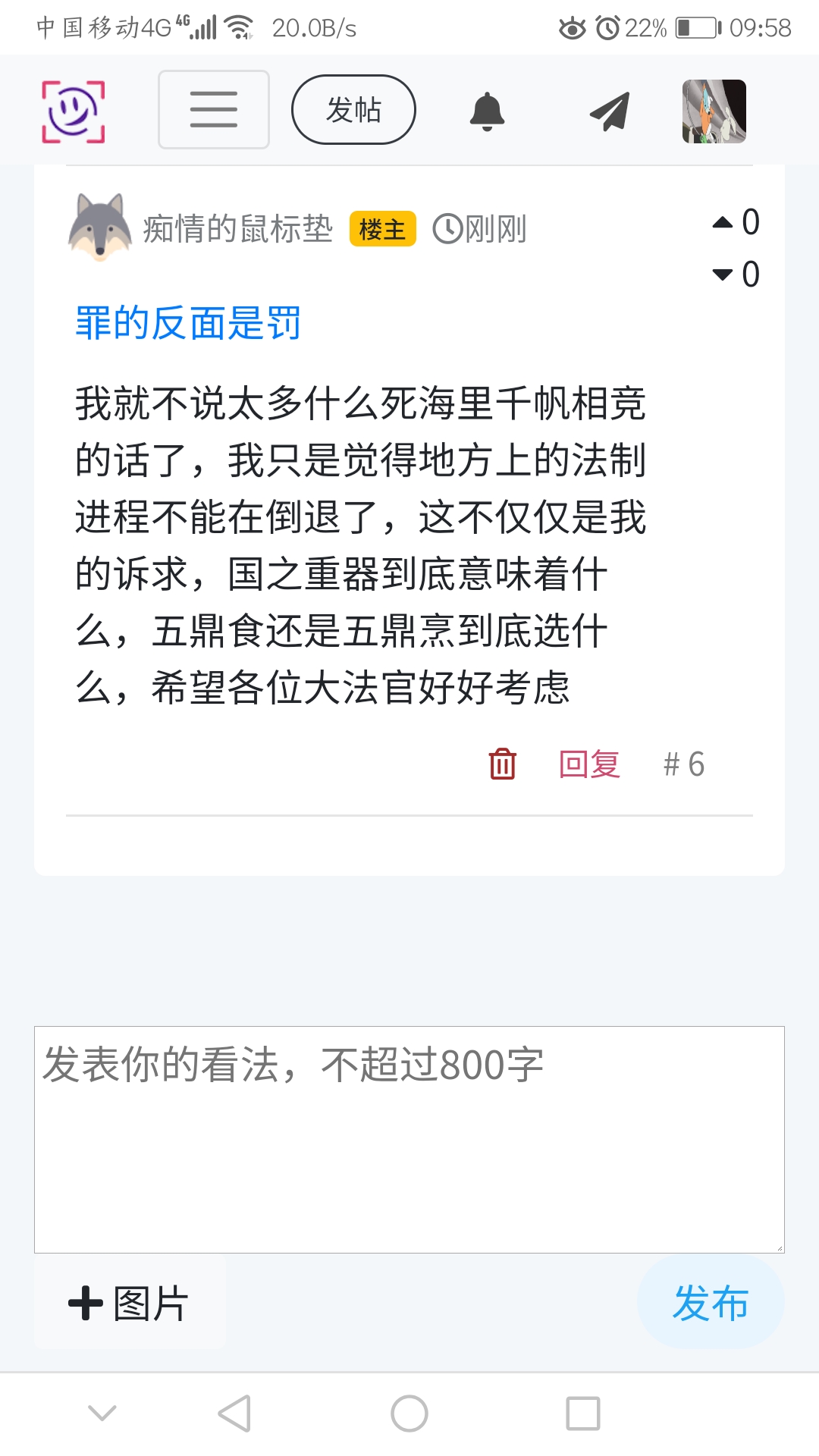Open messages via paper plane icon
The height and width of the screenshot is (1456, 819).
610,111
